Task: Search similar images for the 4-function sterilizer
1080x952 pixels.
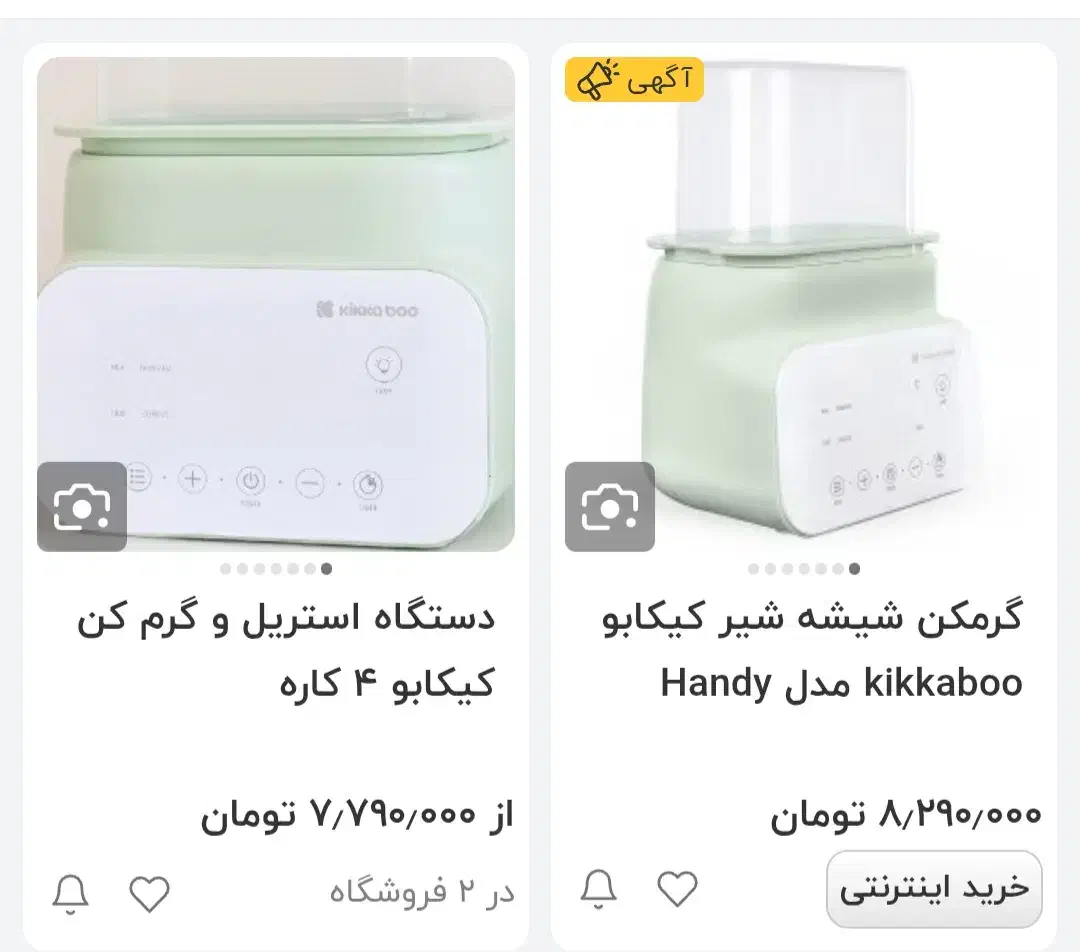Action: pos(82,507)
